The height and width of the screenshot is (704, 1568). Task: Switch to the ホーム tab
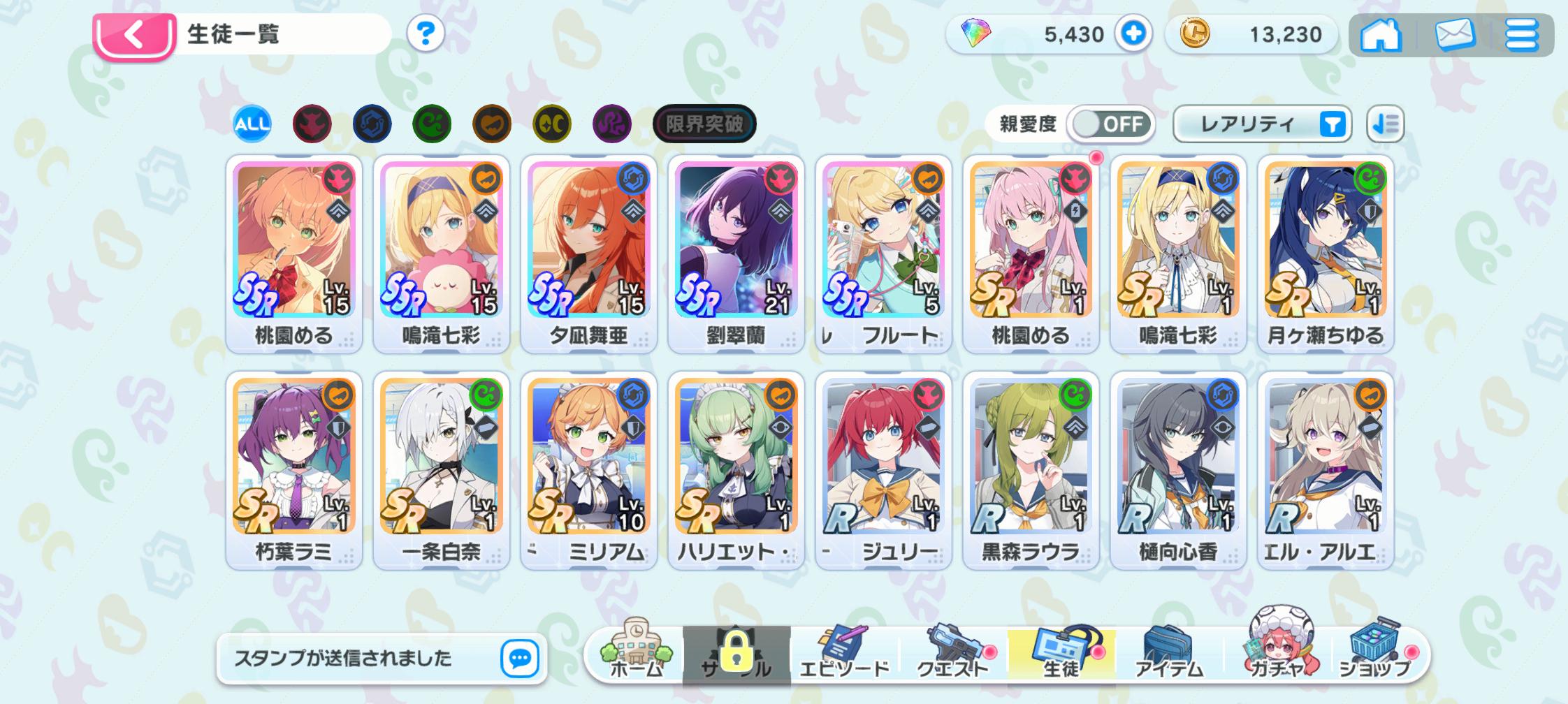(x=635, y=654)
